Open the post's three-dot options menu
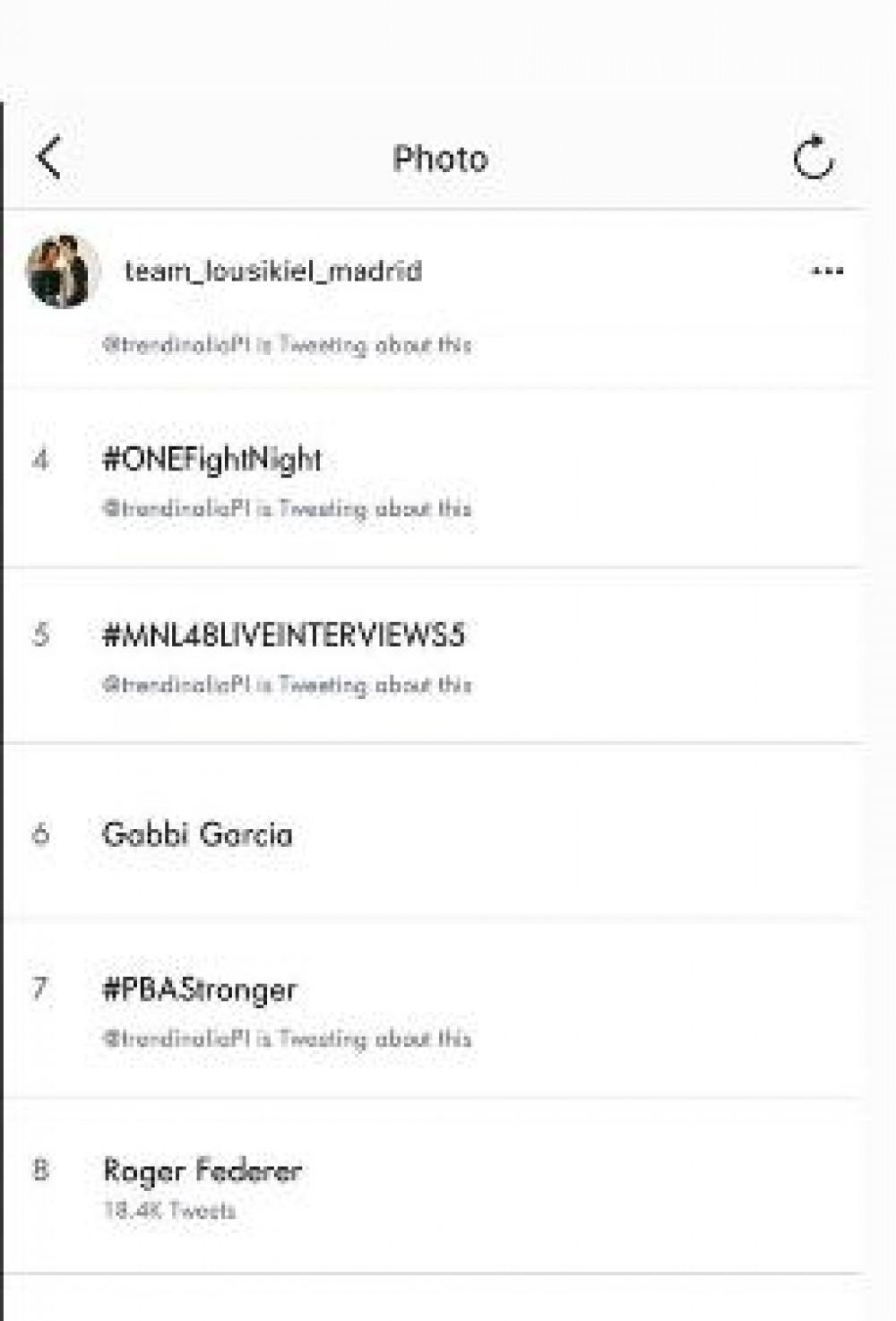The height and width of the screenshot is (1321, 896). coord(826,271)
